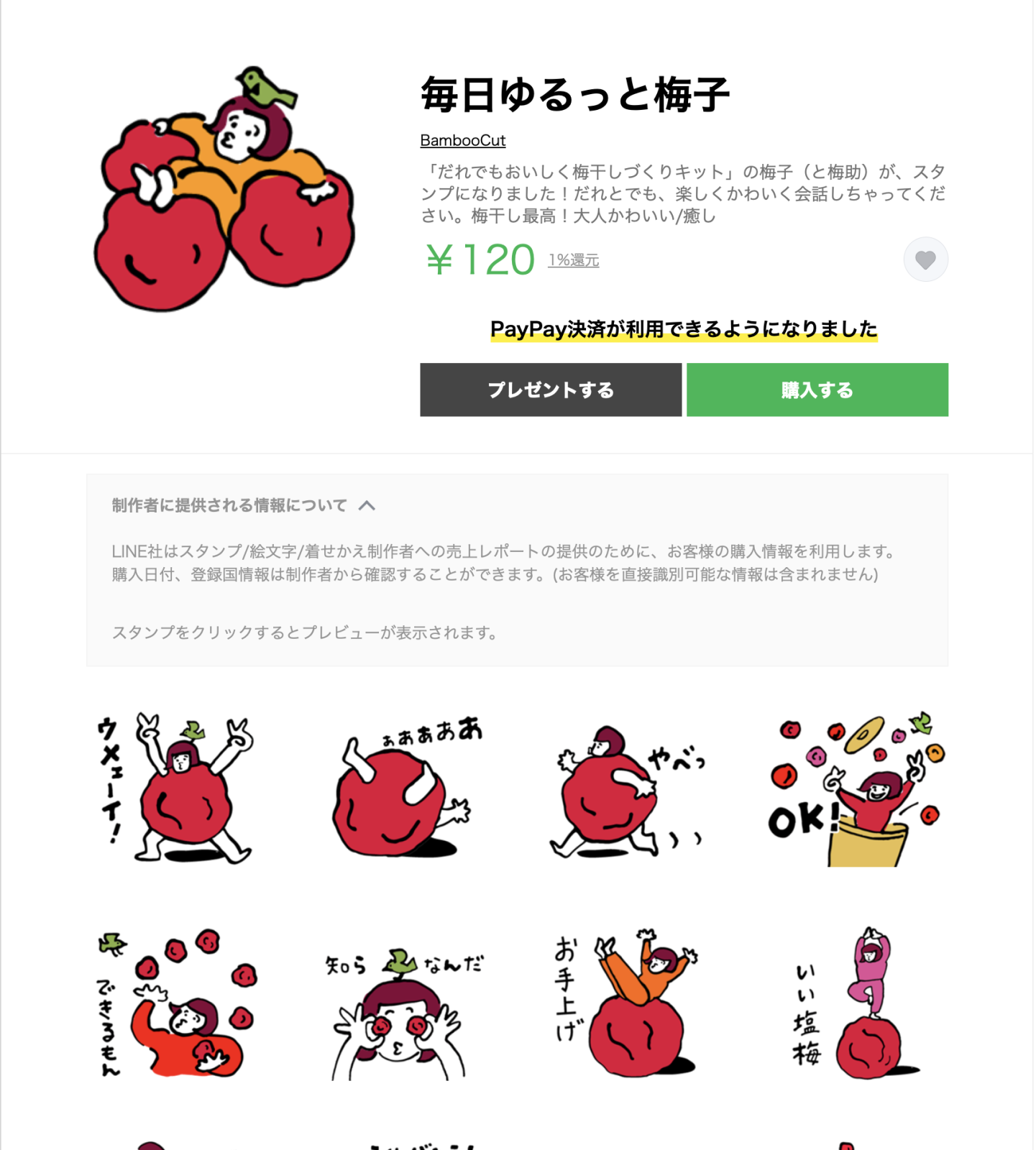Preview the OK! sticker
Screen dimensions: 1036x1150
coord(856,788)
